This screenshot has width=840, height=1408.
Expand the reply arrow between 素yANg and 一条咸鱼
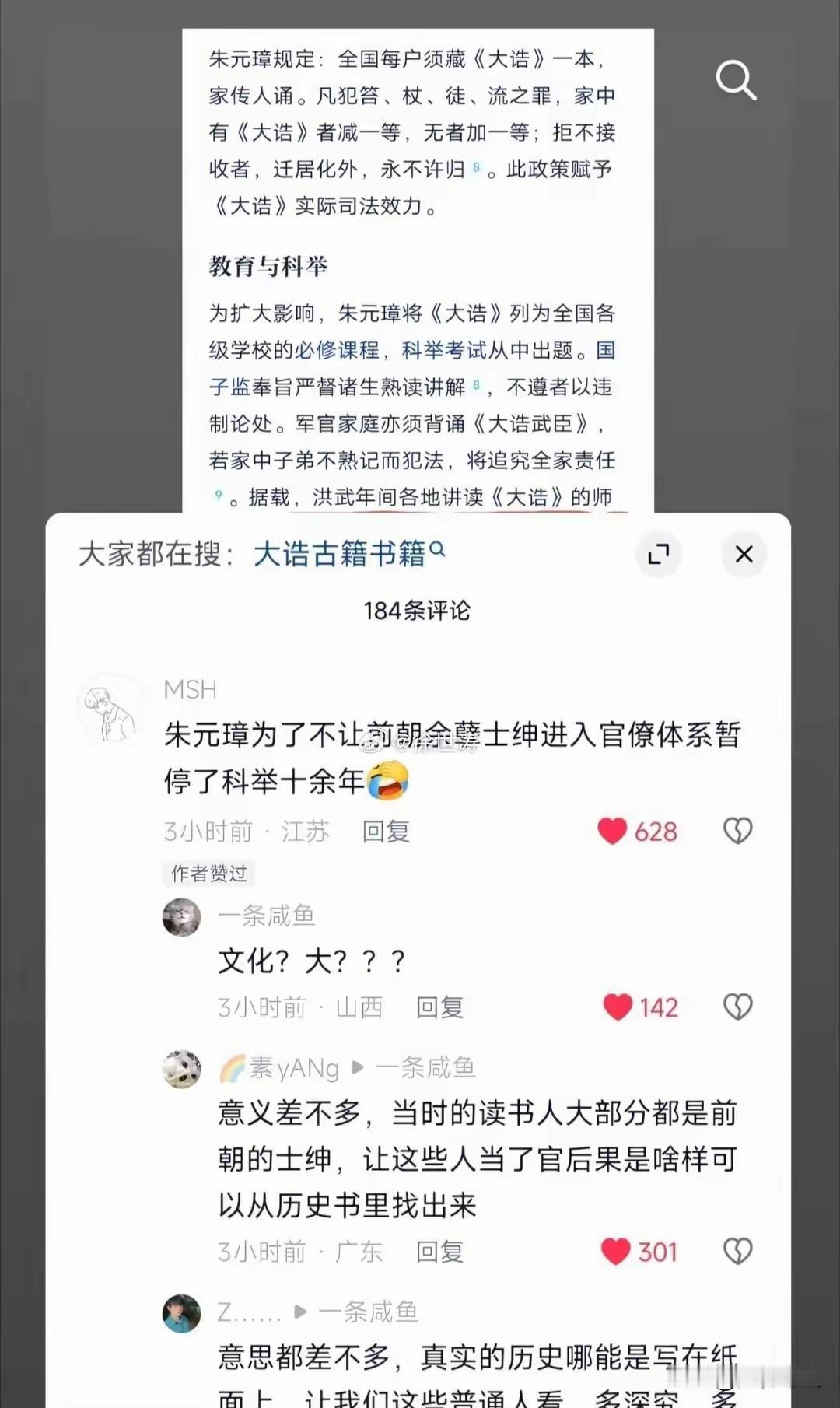coord(357,1067)
